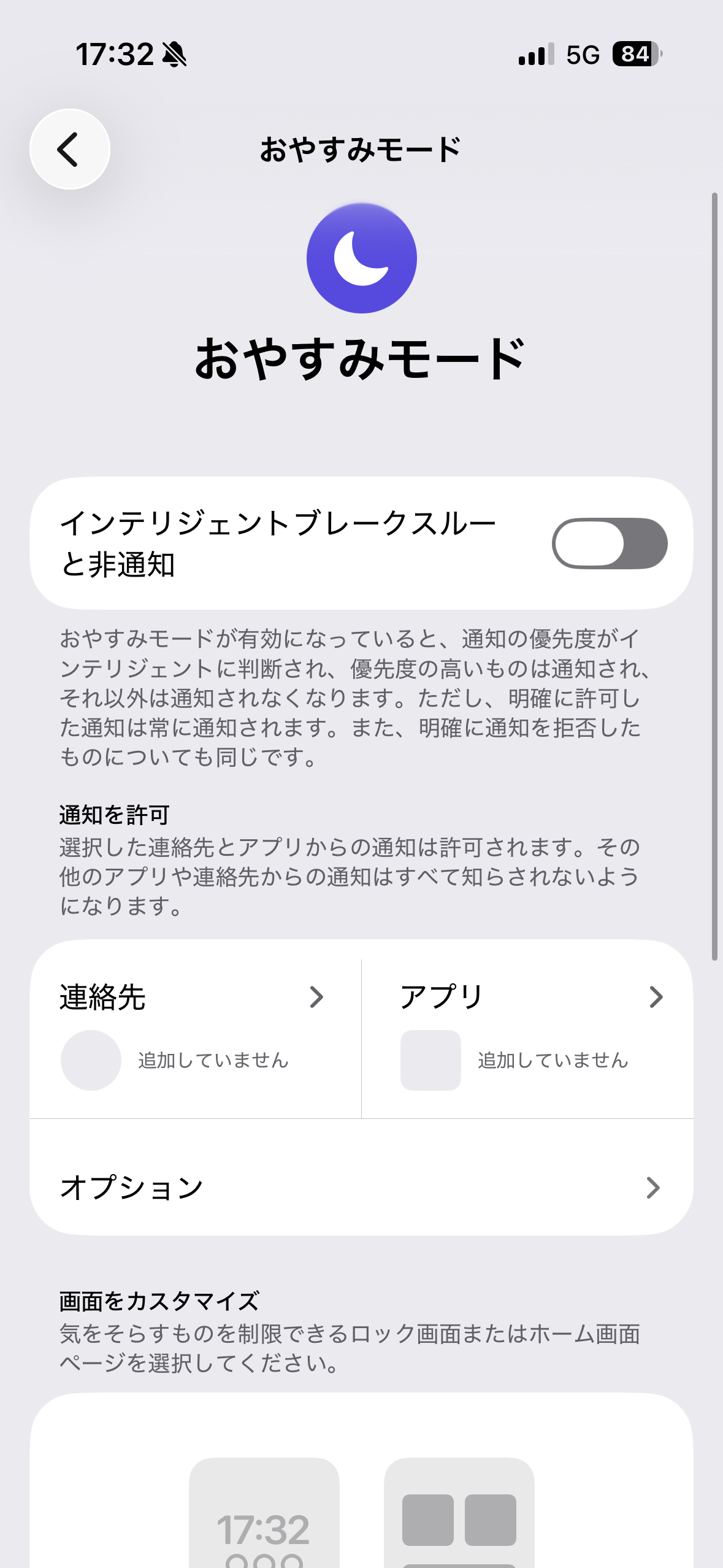Tap the cellular signal strength bars

click(x=535, y=55)
